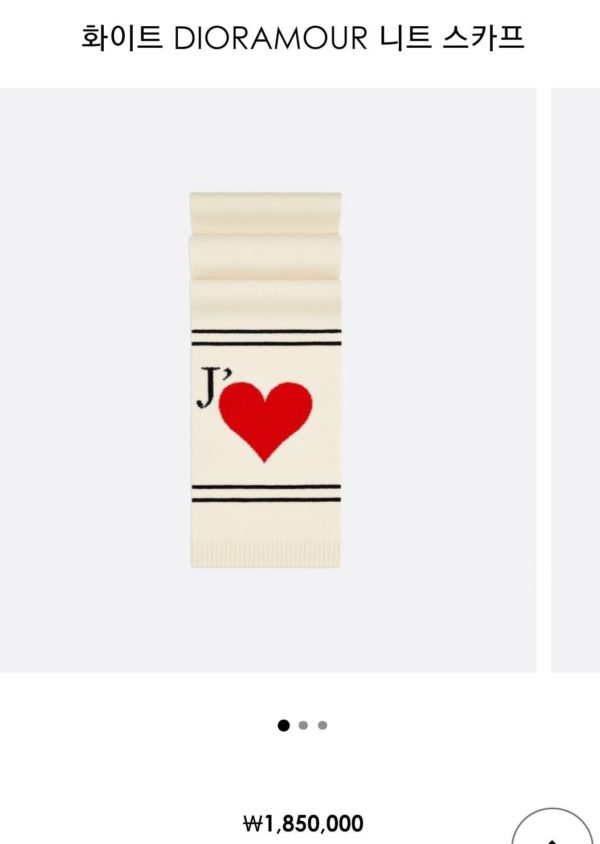
Task: Jump to the second image dot
Action: 304,725
